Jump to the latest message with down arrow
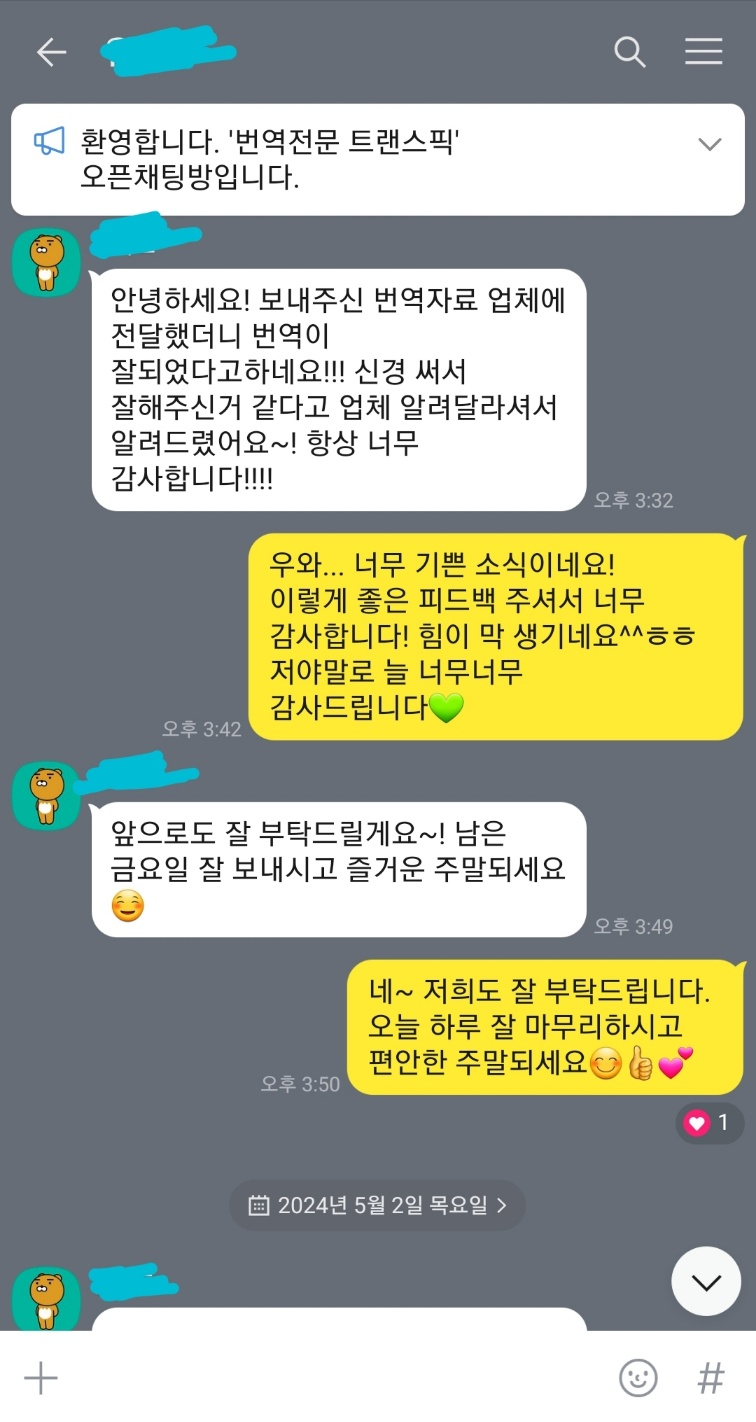The image size is (756, 1422). [x=706, y=1281]
